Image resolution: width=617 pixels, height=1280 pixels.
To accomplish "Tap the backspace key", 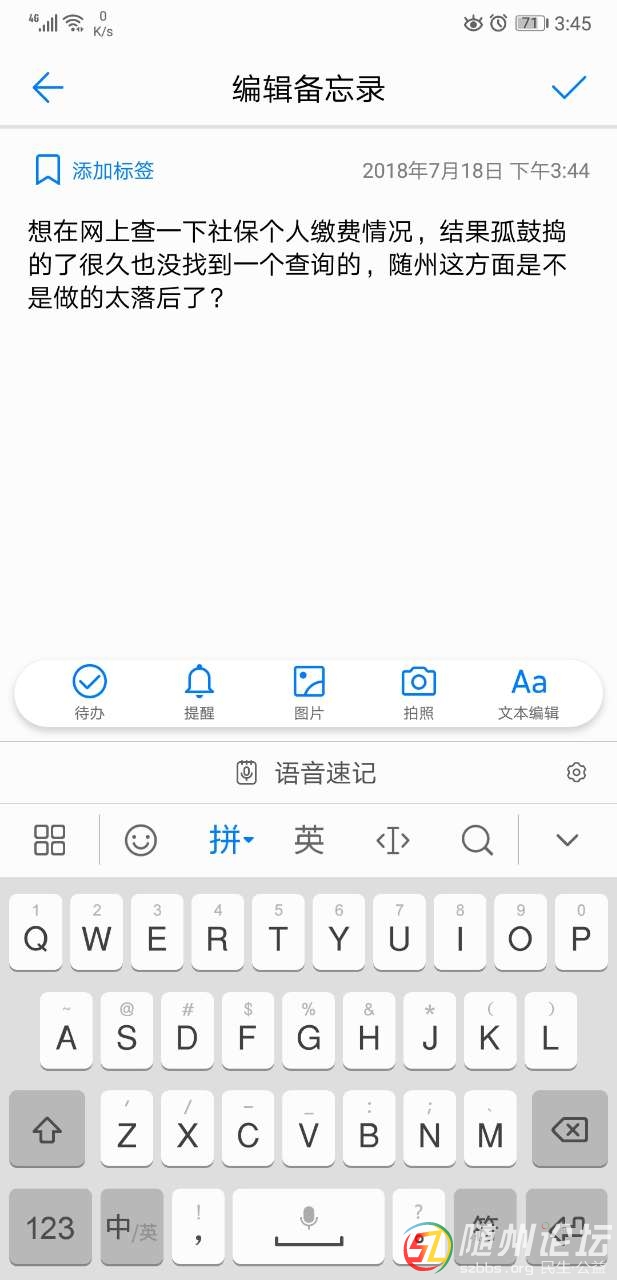I will point(569,1131).
